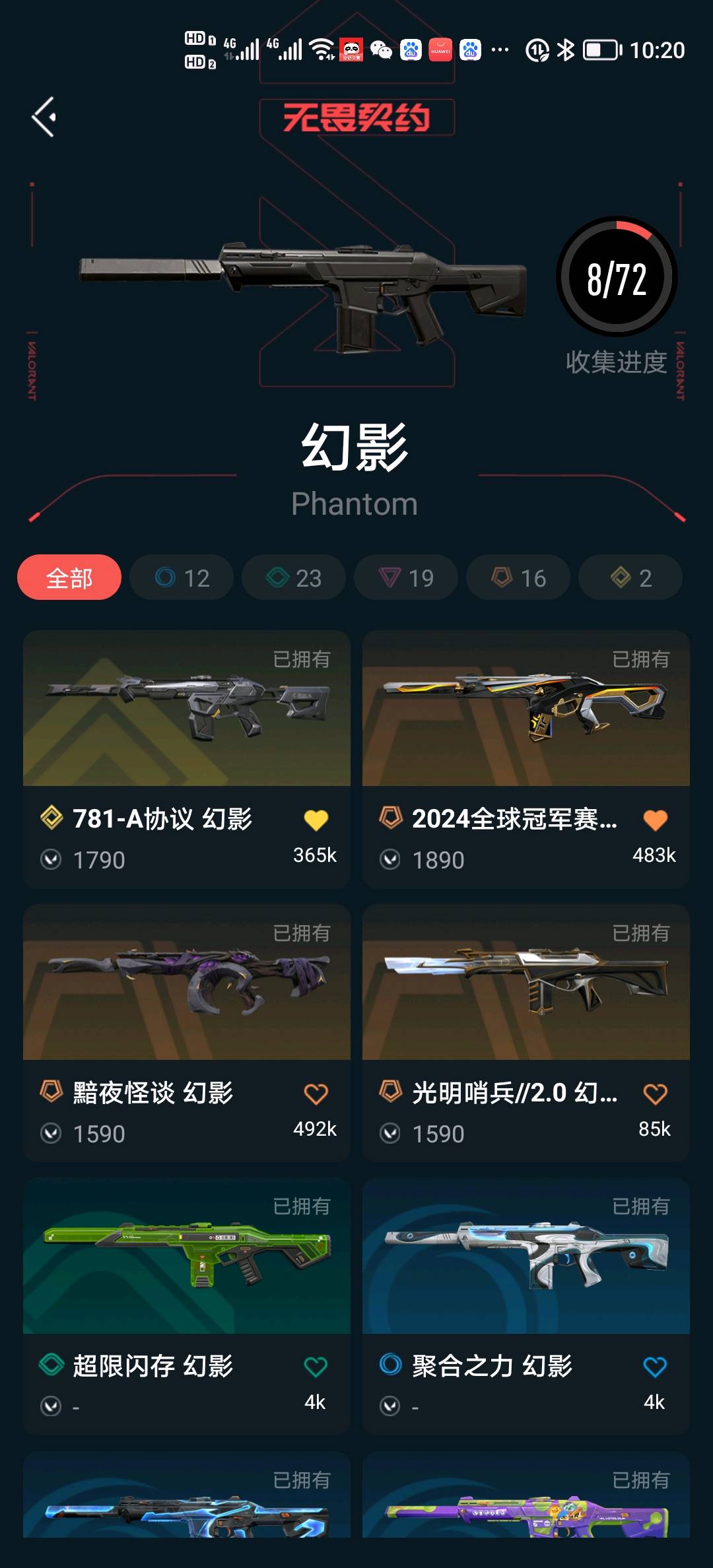
Task: Filter skins by the yellow tier showing 2
Action: point(630,577)
